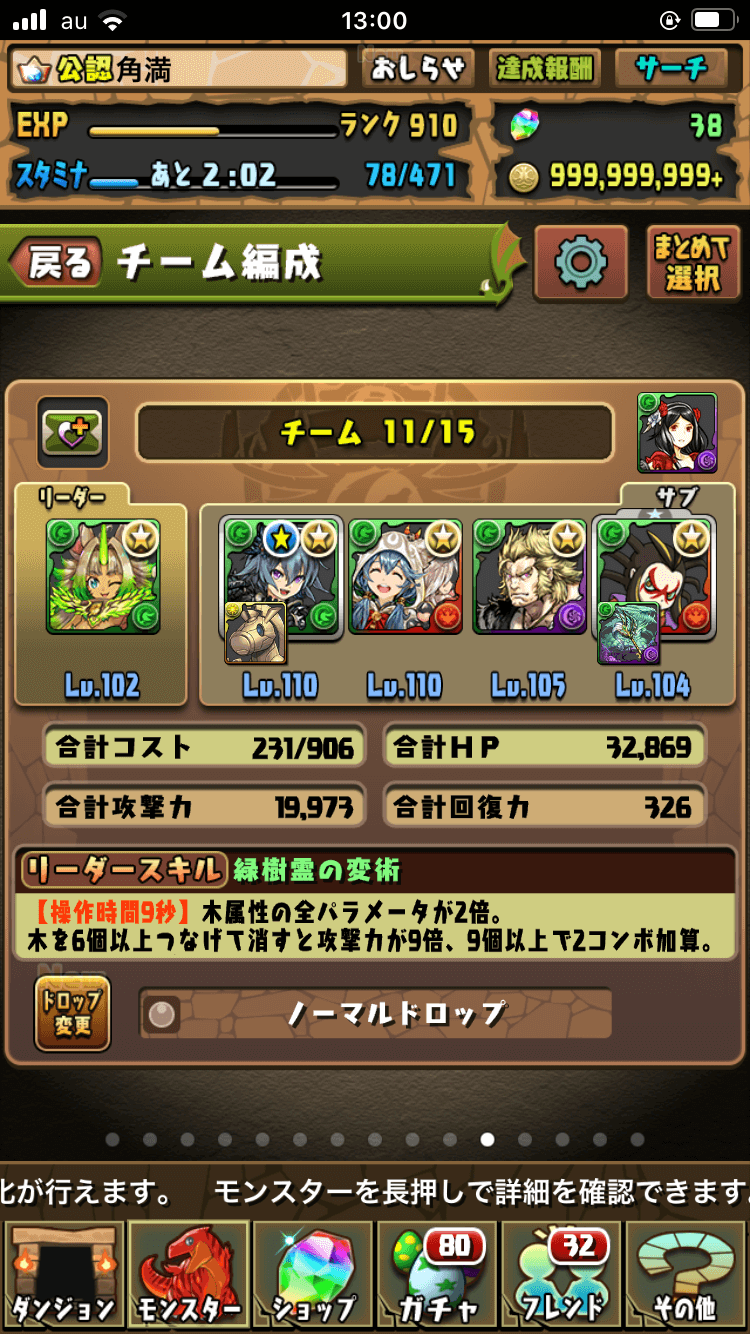Open the その他 tab
Viewport: 750px width, 1334px height.
click(x=686, y=1275)
